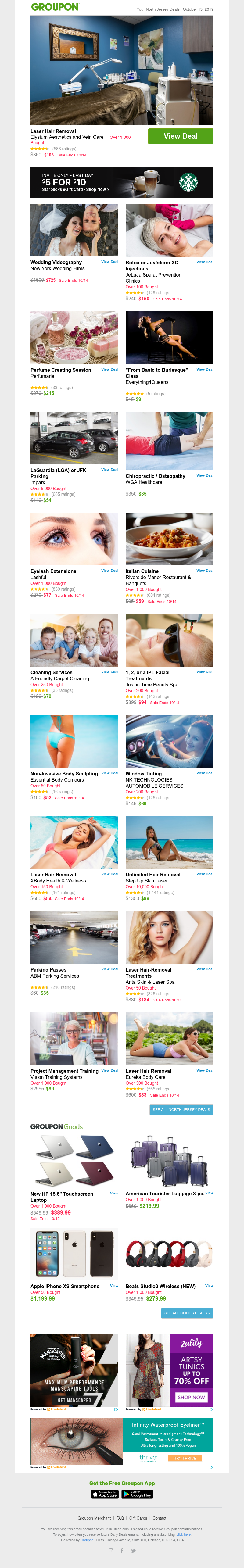The image size is (244, 1568).
Task: View Deal for Botox or Juvéderm XC Injections
Action: pyautogui.click(x=204, y=262)
